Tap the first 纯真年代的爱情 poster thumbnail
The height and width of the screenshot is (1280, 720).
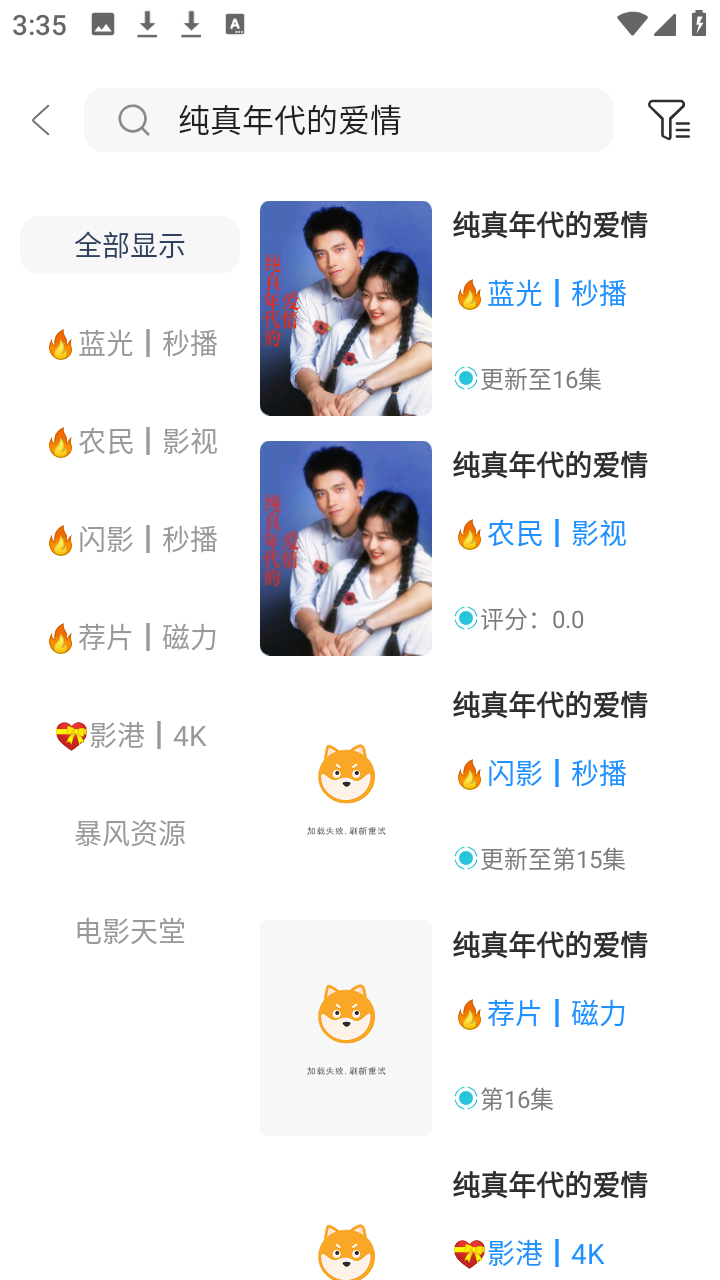point(345,307)
